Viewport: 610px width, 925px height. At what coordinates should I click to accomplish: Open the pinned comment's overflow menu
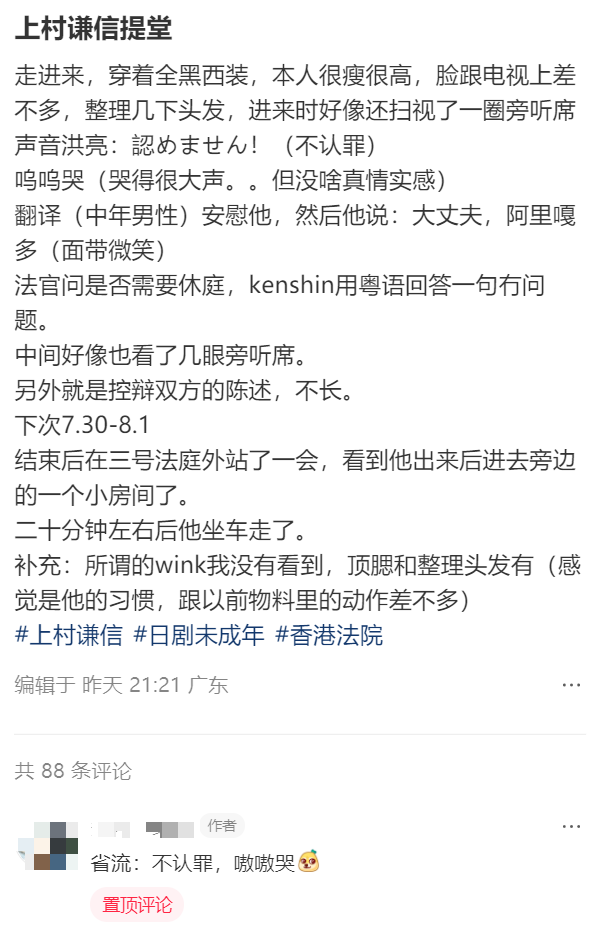coord(571,827)
